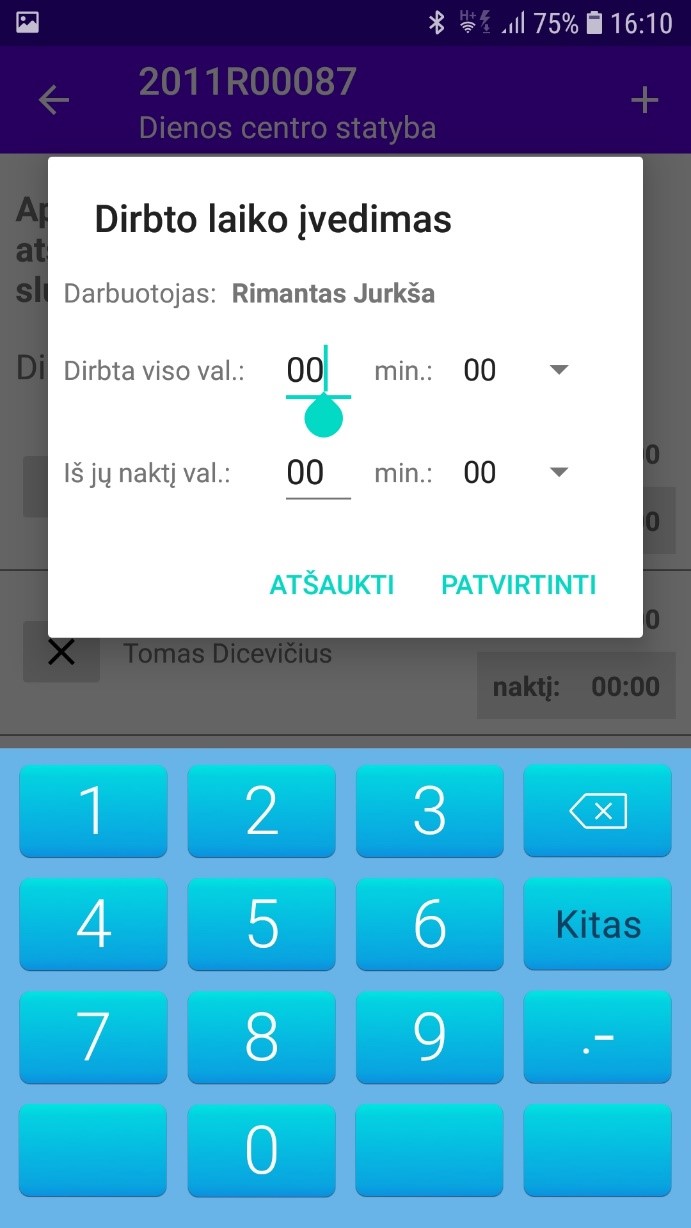Screen dimensions: 691x1228
Task: Tap the number 3 key
Action: click(430, 811)
